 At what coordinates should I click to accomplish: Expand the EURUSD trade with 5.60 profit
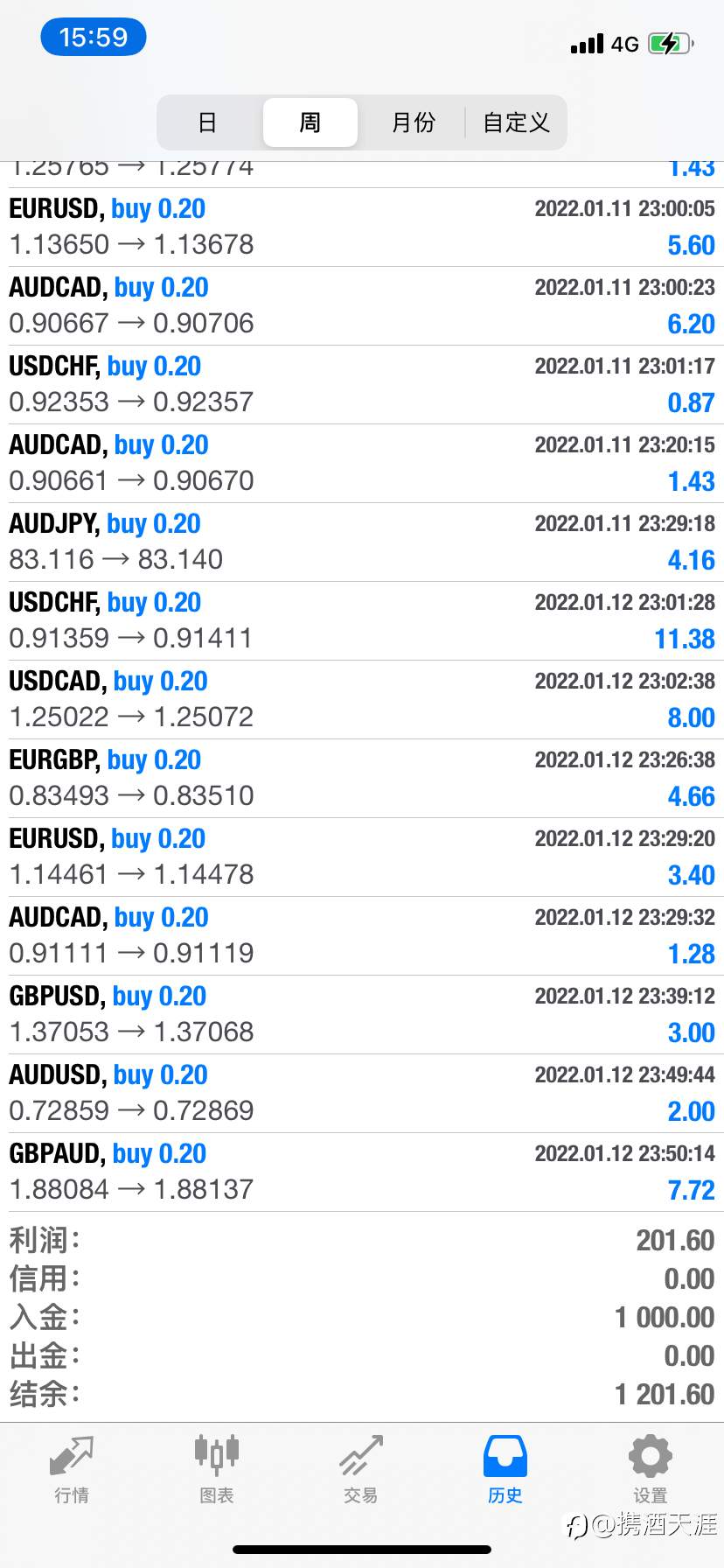click(362, 227)
